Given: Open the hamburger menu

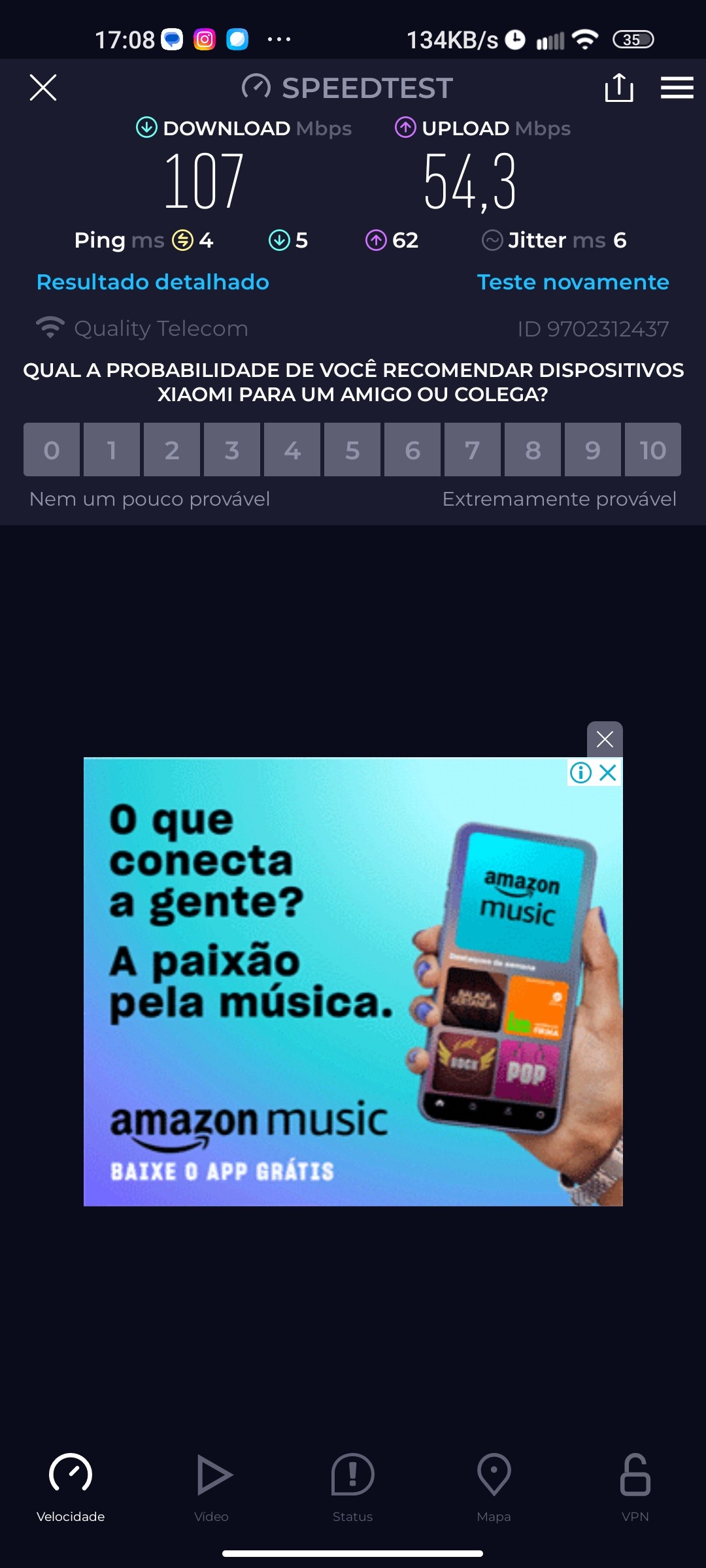Looking at the screenshot, I should tap(677, 88).
